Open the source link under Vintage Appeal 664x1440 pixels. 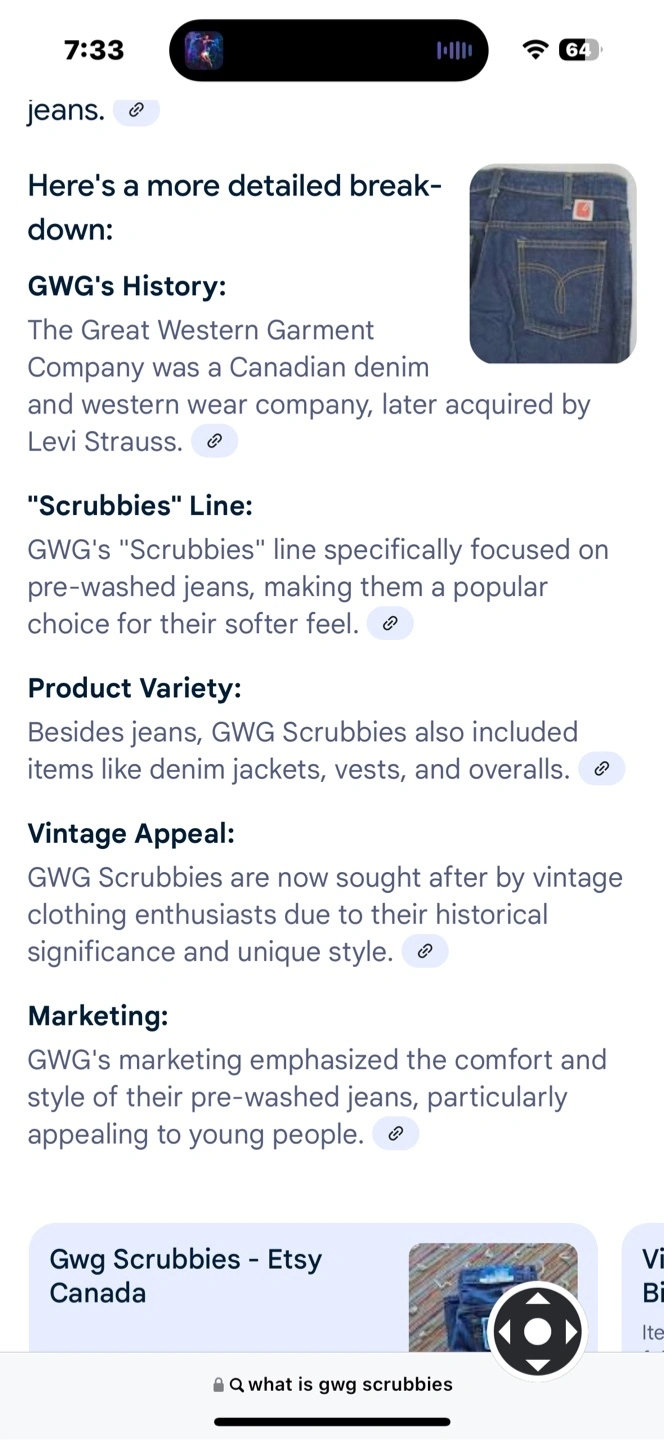tap(425, 951)
